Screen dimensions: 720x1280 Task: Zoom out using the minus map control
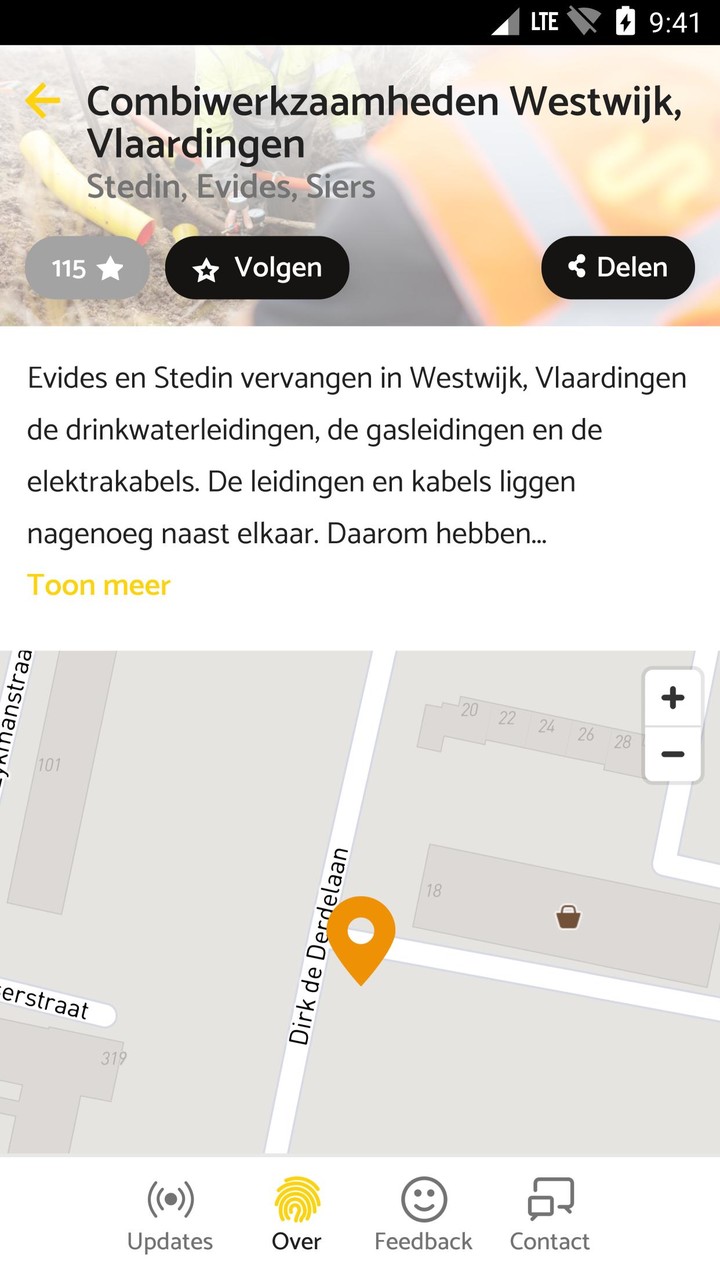672,752
